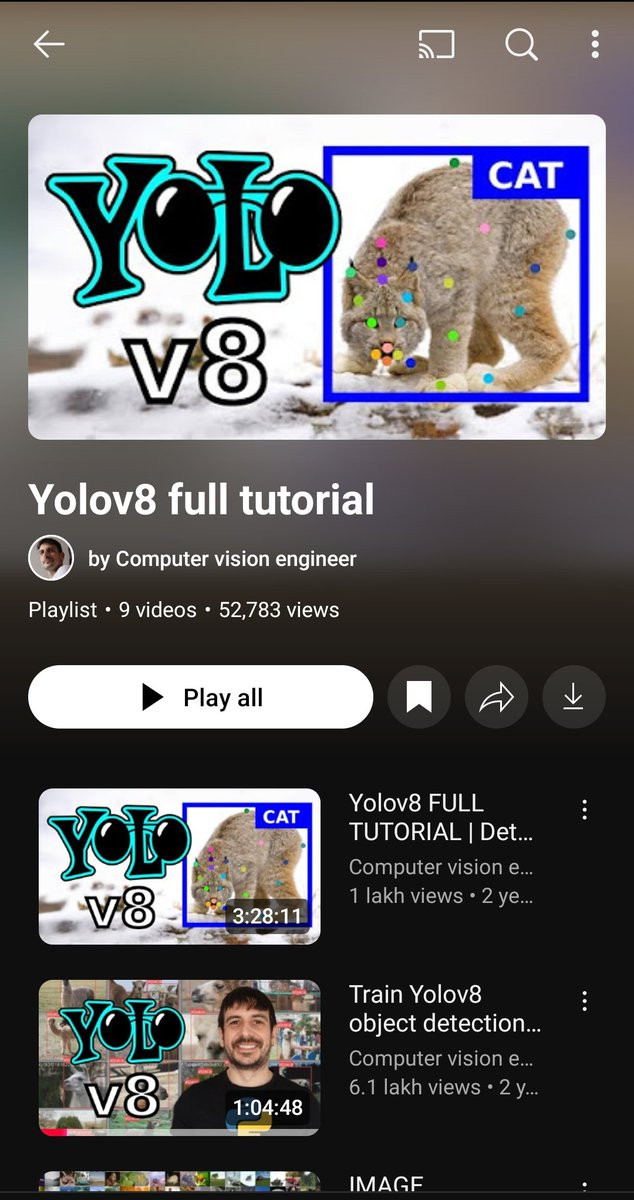The height and width of the screenshot is (1200, 634).
Task: Open options for Train Yolov8 video
Action: click(585, 1001)
